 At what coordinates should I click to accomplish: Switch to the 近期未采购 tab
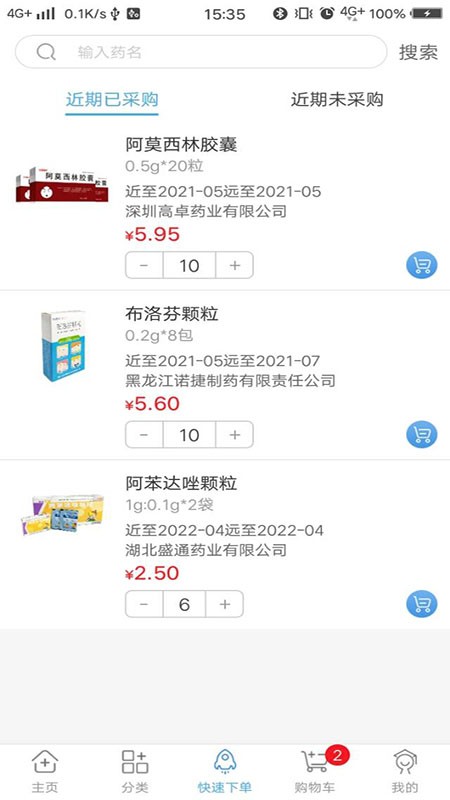pyautogui.click(x=337, y=99)
